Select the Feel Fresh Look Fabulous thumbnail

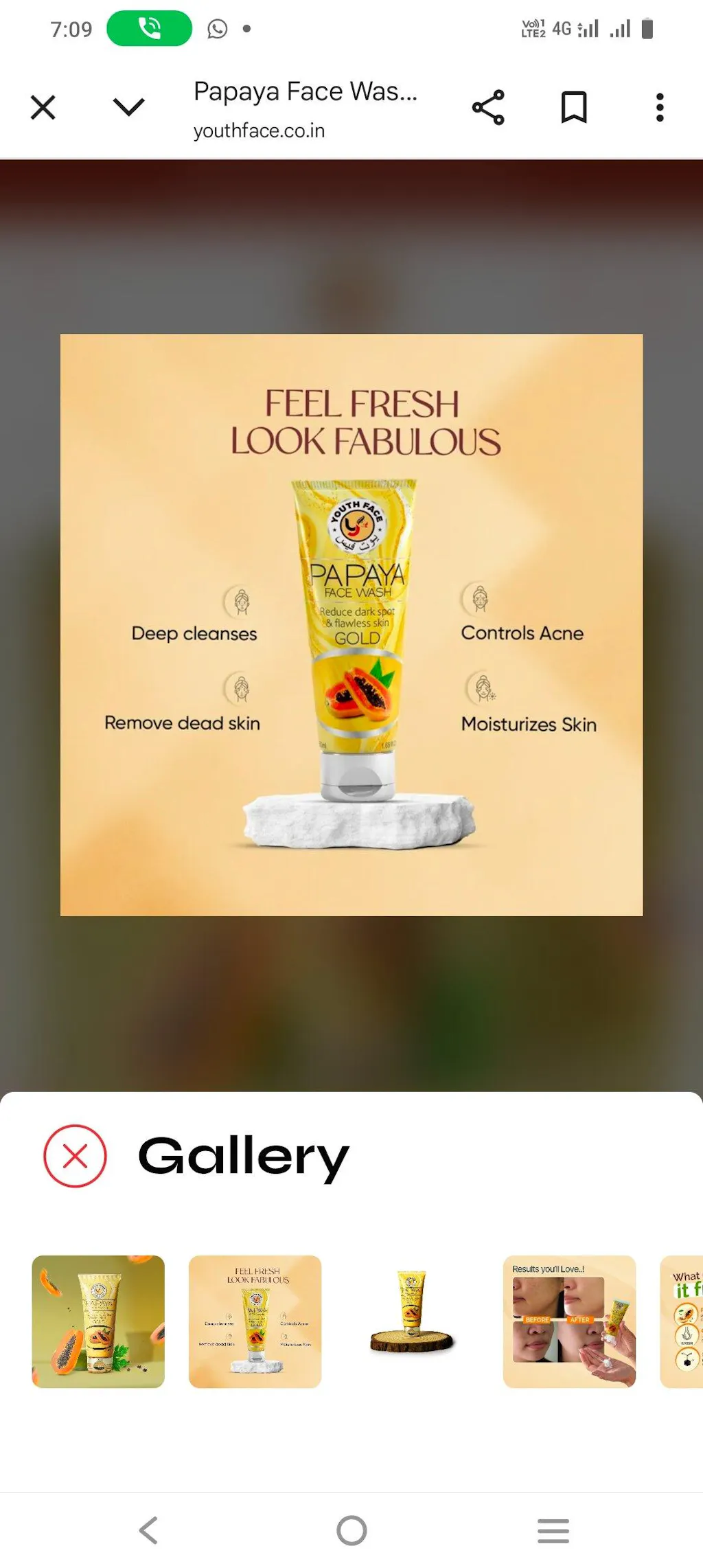(255, 1321)
